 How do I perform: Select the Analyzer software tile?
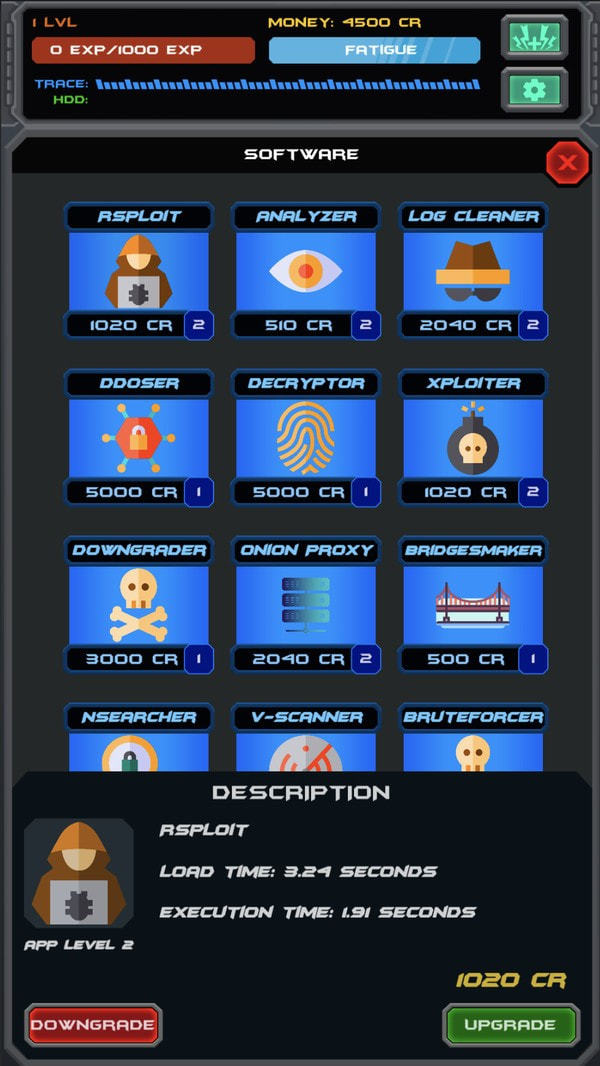point(306,270)
